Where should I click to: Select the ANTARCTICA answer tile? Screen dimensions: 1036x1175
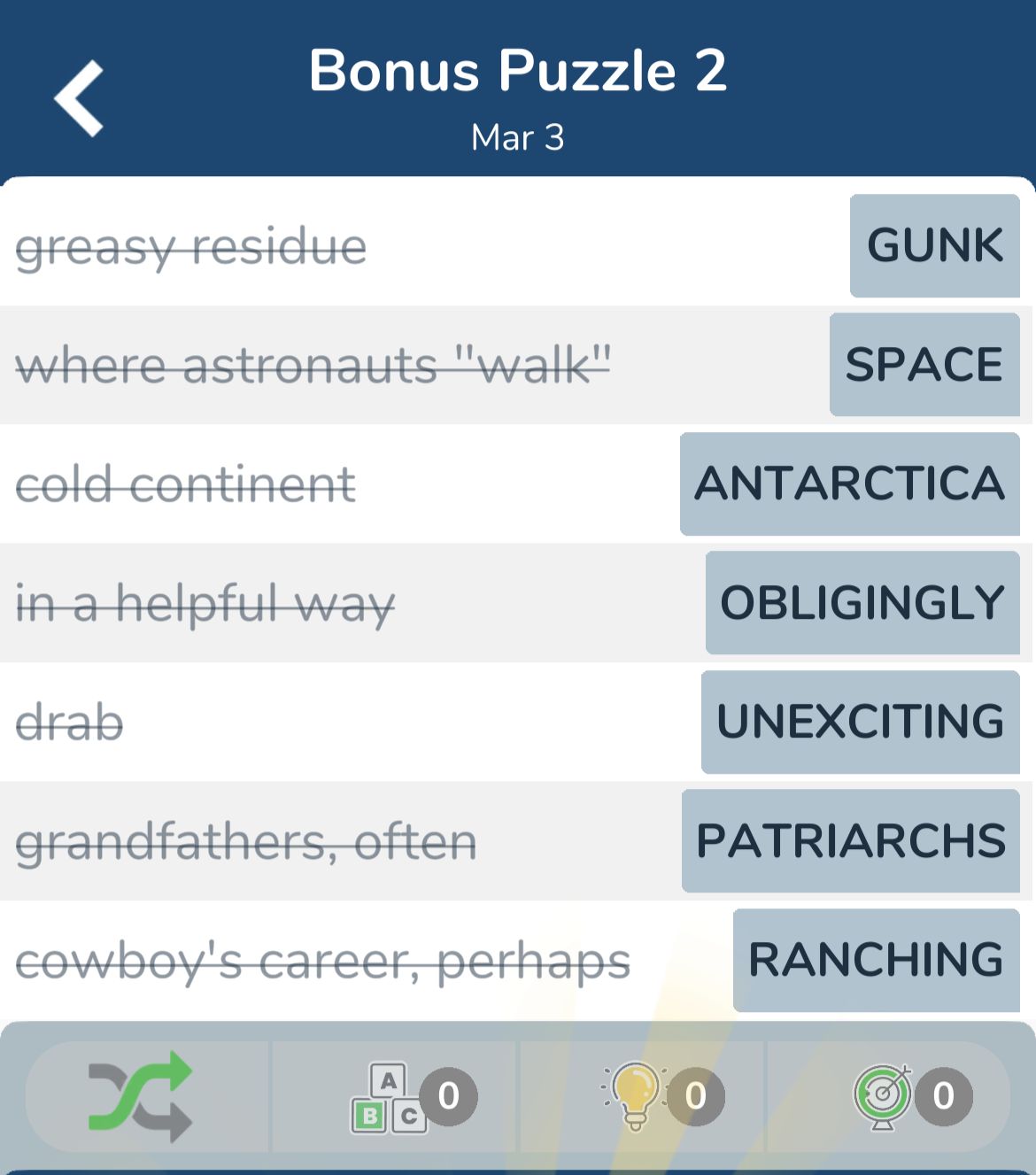point(849,483)
